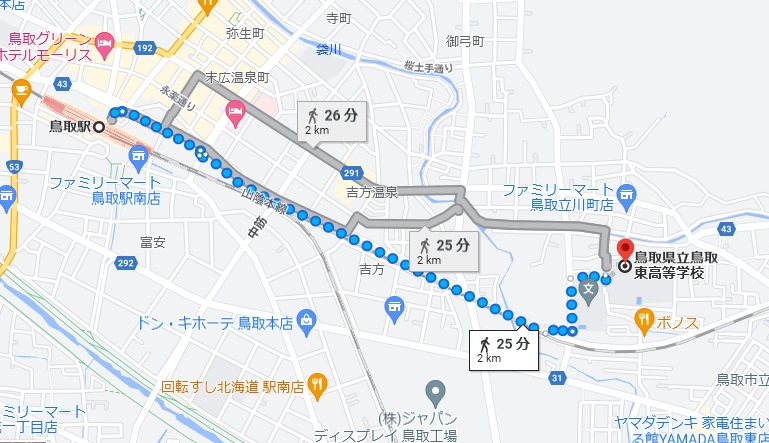
Task: Open (株)ジャパンディスプレイ 鳥取工場 marker
Action: (435, 390)
